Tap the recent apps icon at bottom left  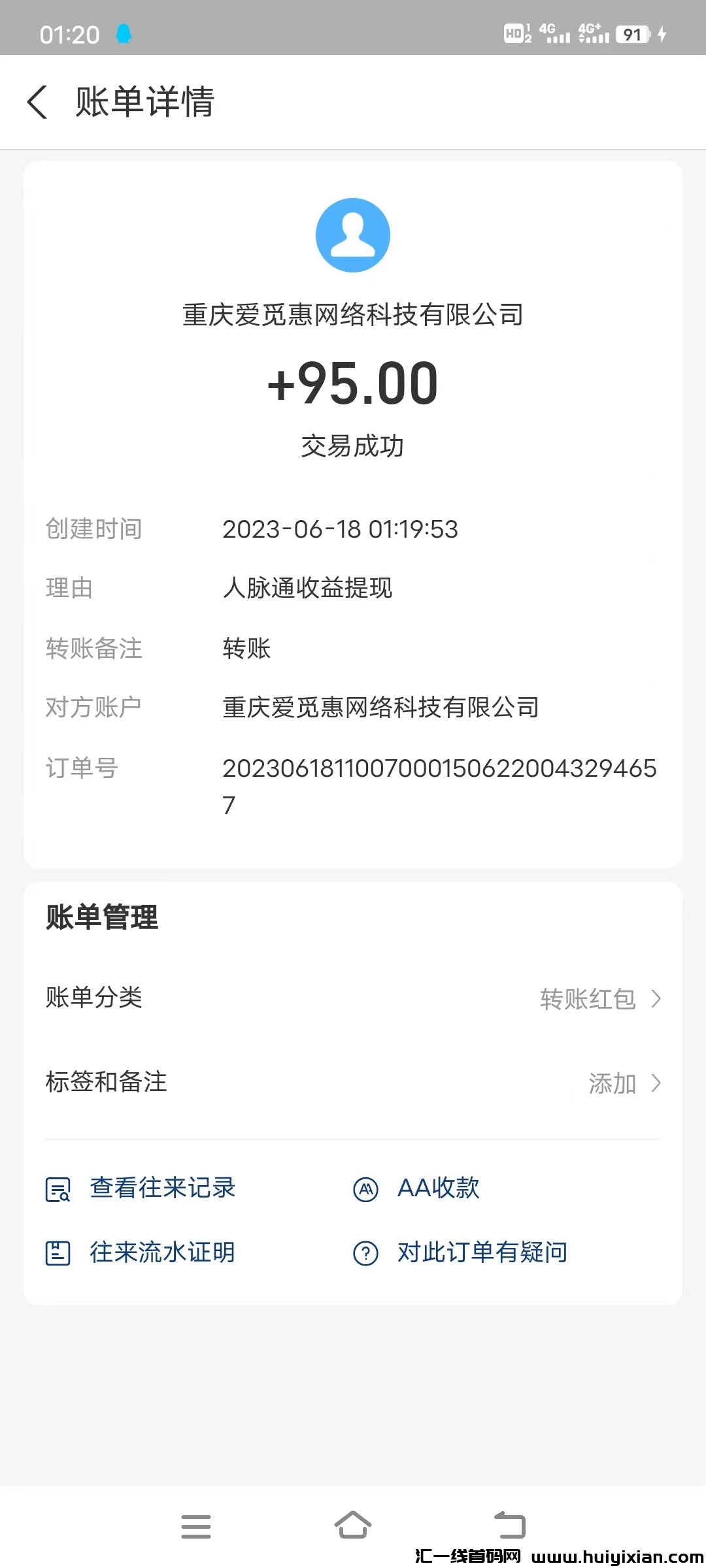tap(195, 1526)
